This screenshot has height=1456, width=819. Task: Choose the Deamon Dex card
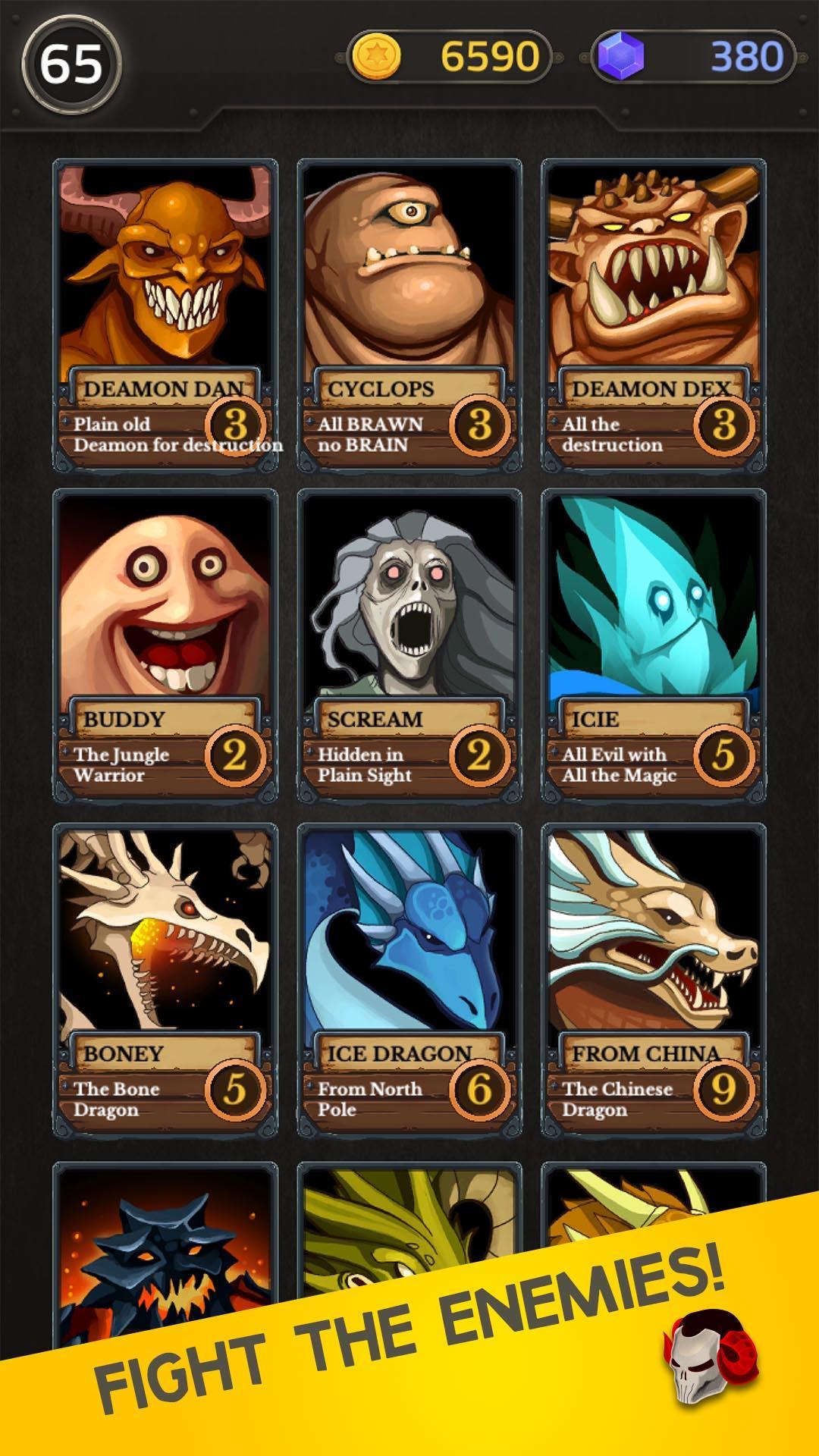[x=654, y=315]
